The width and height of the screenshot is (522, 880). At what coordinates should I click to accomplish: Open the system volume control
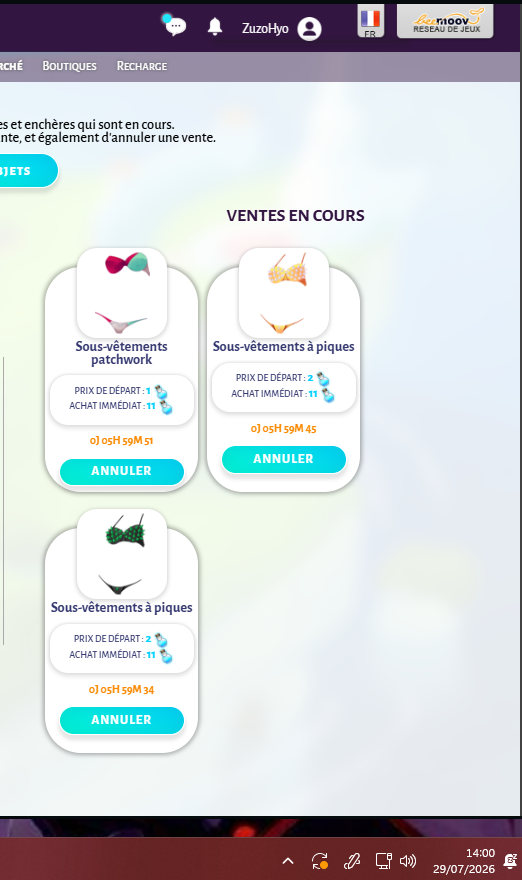408,860
